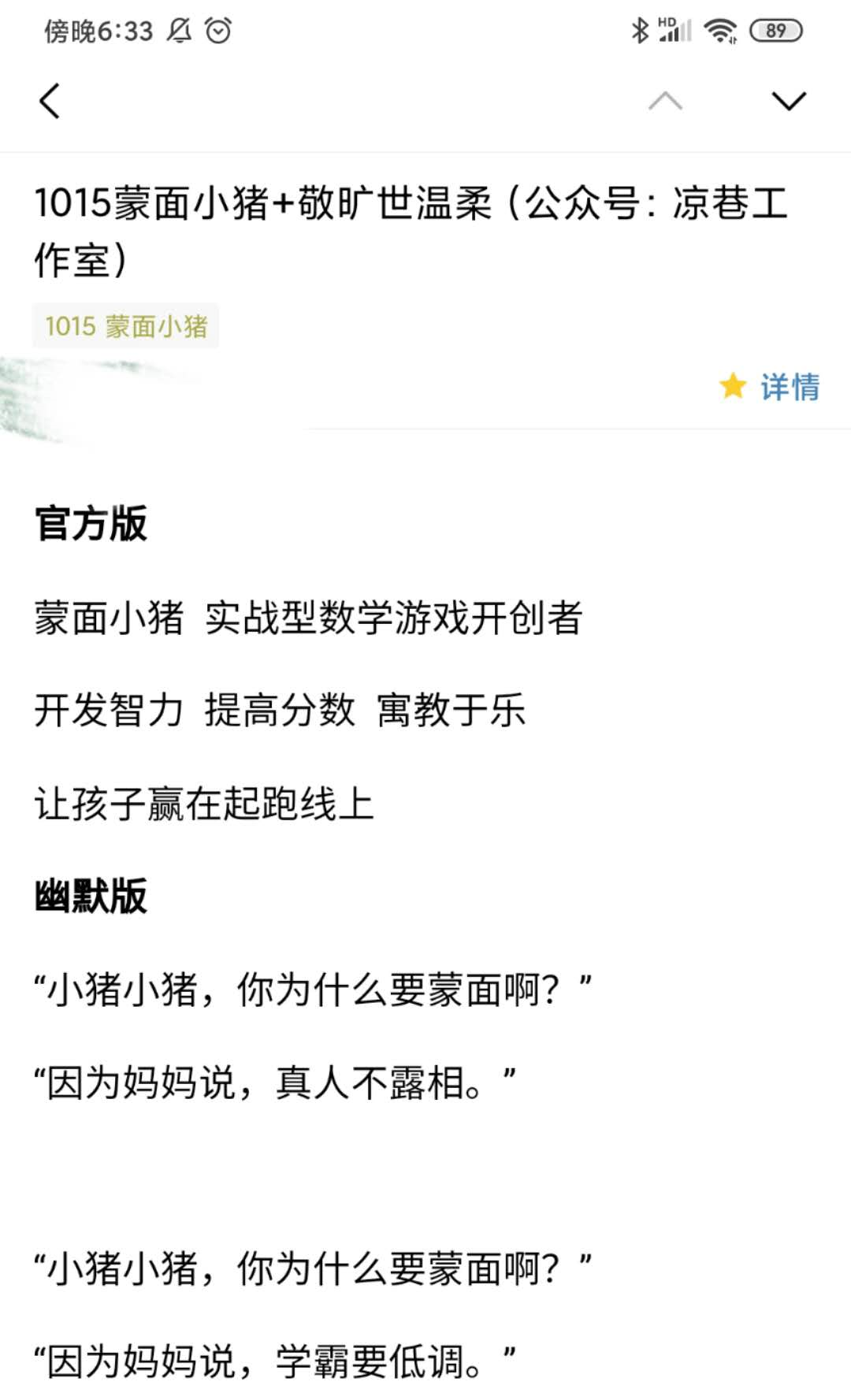Jump to the previous note with up chevron
851x1400 pixels.
(x=665, y=101)
